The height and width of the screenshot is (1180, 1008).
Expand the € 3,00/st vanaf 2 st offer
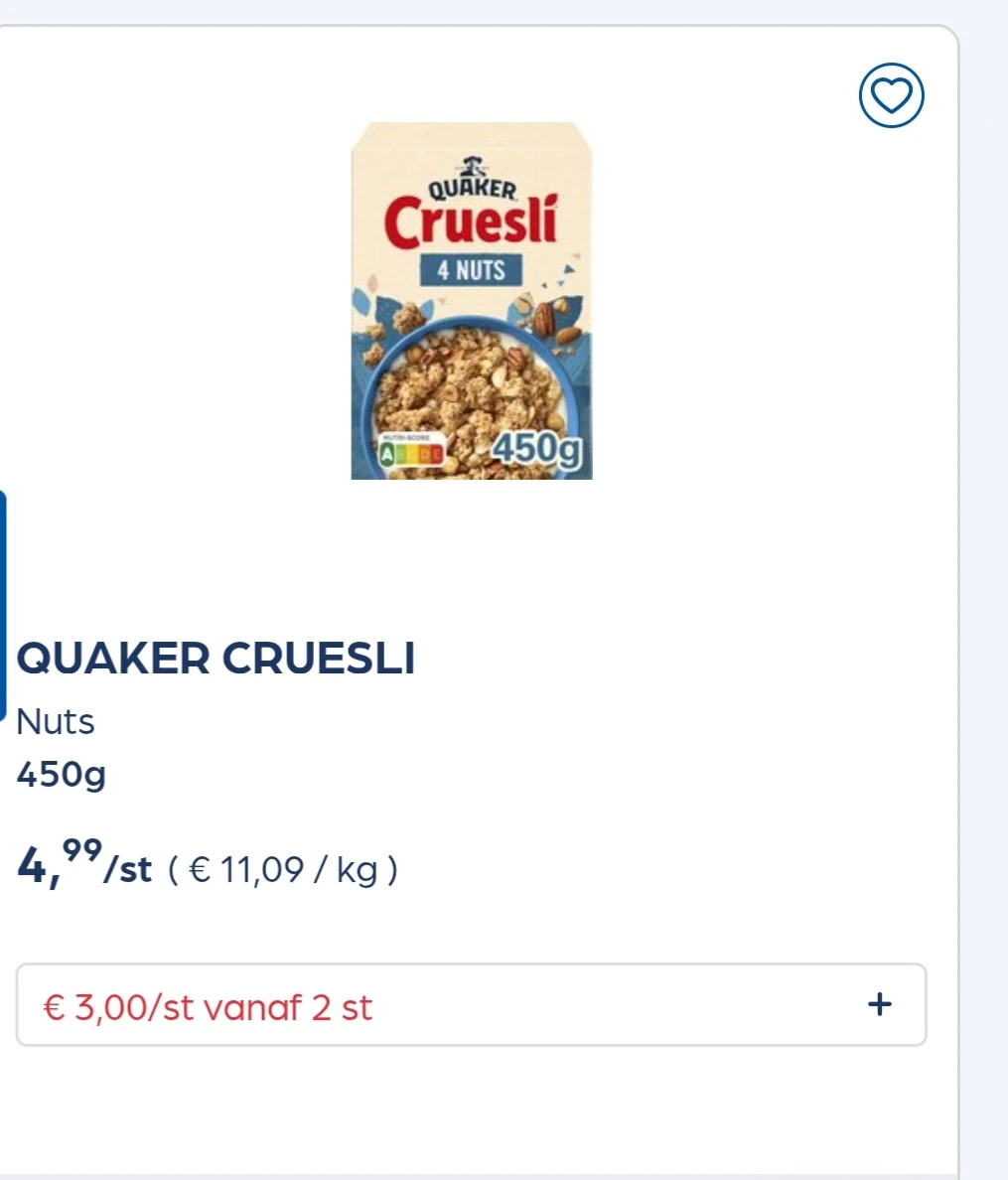pyautogui.click(x=879, y=1004)
